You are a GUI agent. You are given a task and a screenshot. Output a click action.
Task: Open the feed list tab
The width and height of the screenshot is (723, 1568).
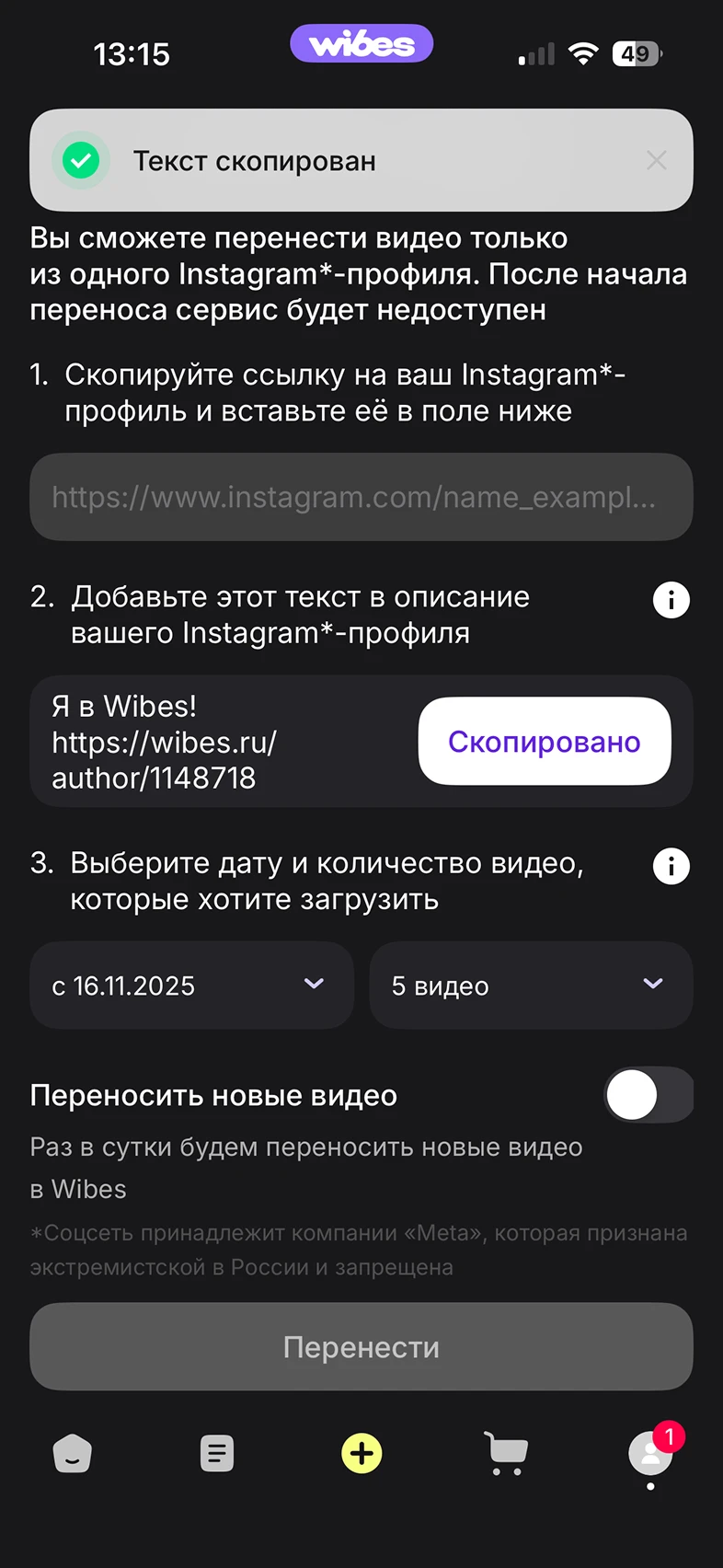(x=217, y=1454)
